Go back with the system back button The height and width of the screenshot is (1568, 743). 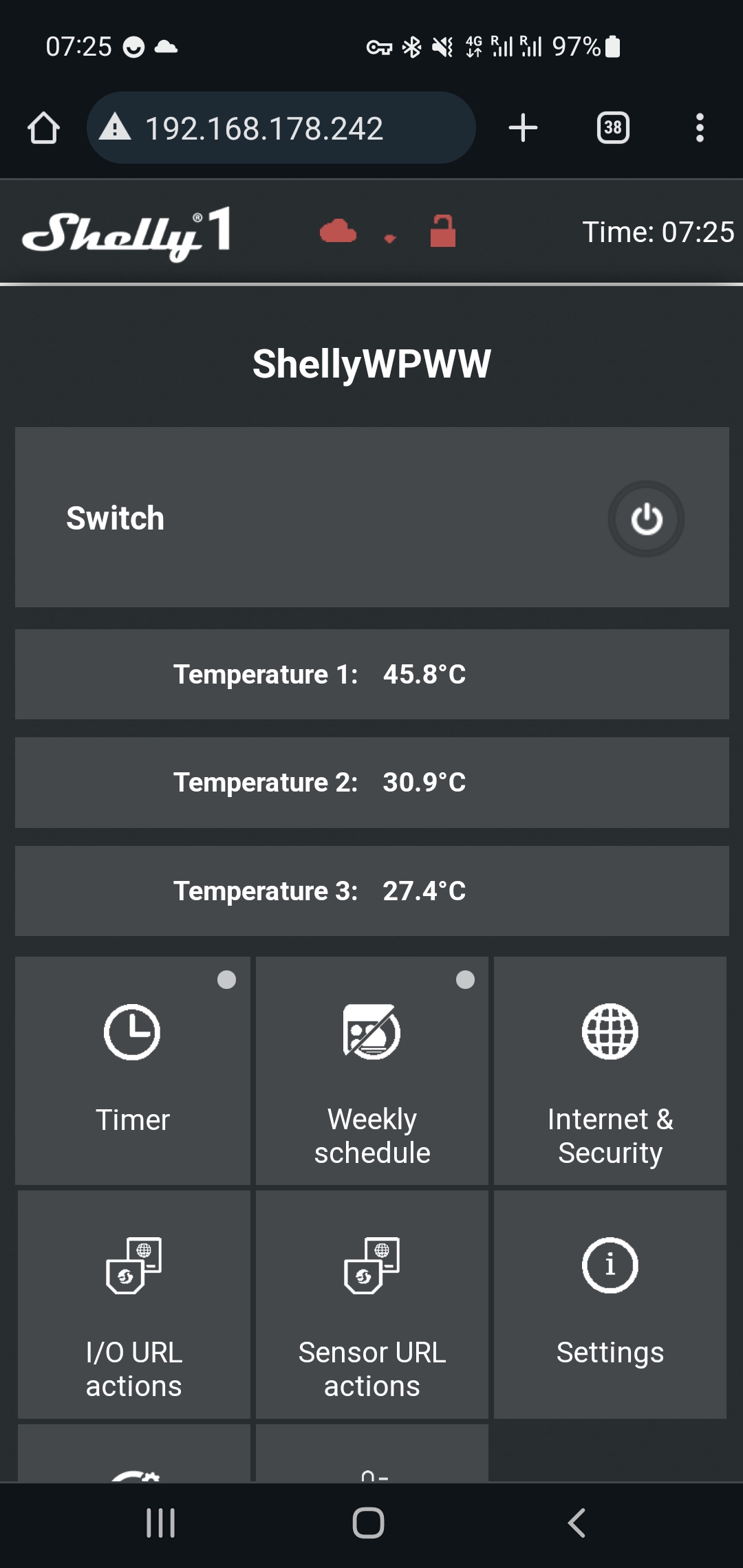pyautogui.click(x=577, y=1523)
